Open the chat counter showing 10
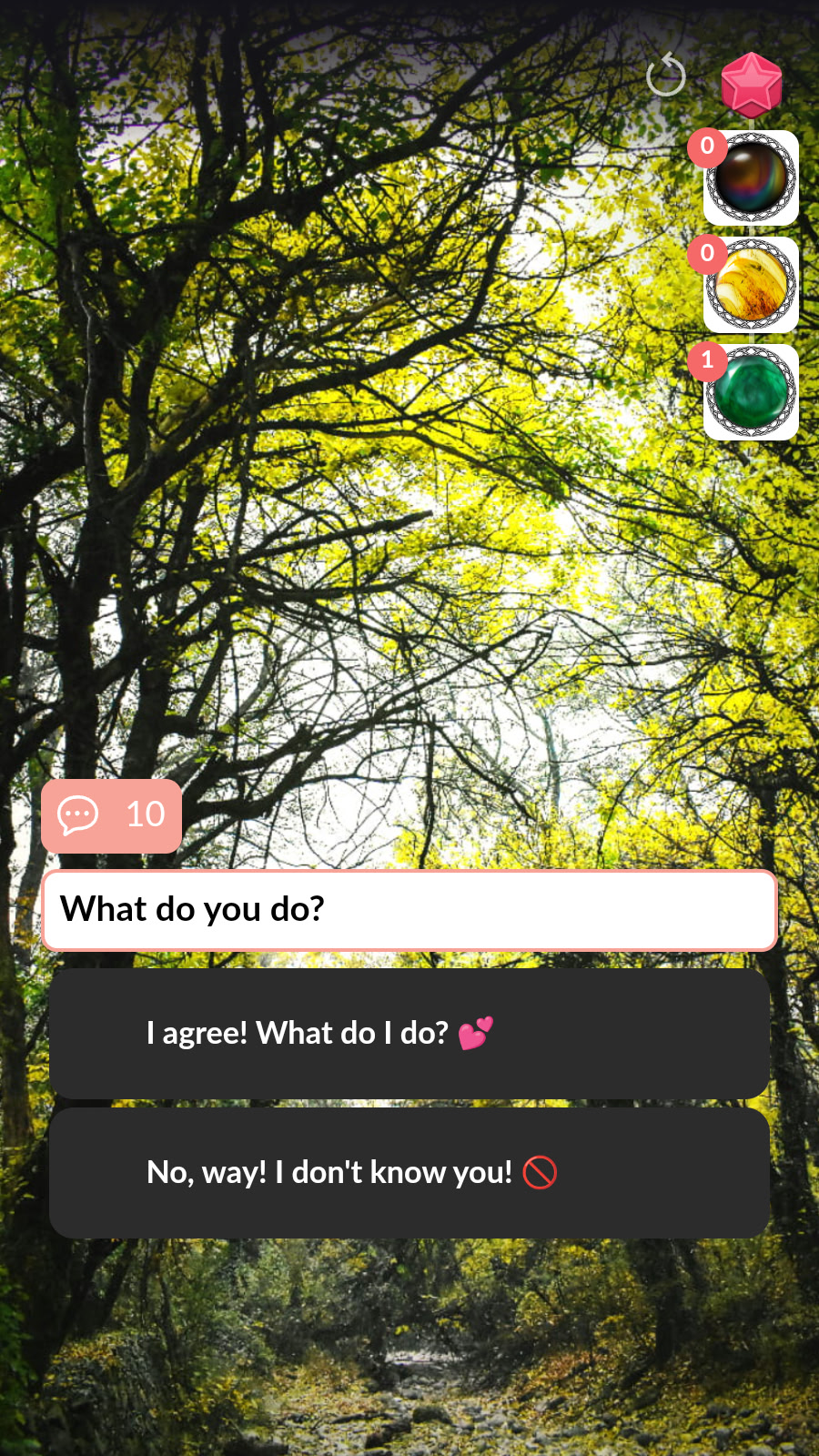The width and height of the screenshot is (819, 1456). tap(112, 815)
